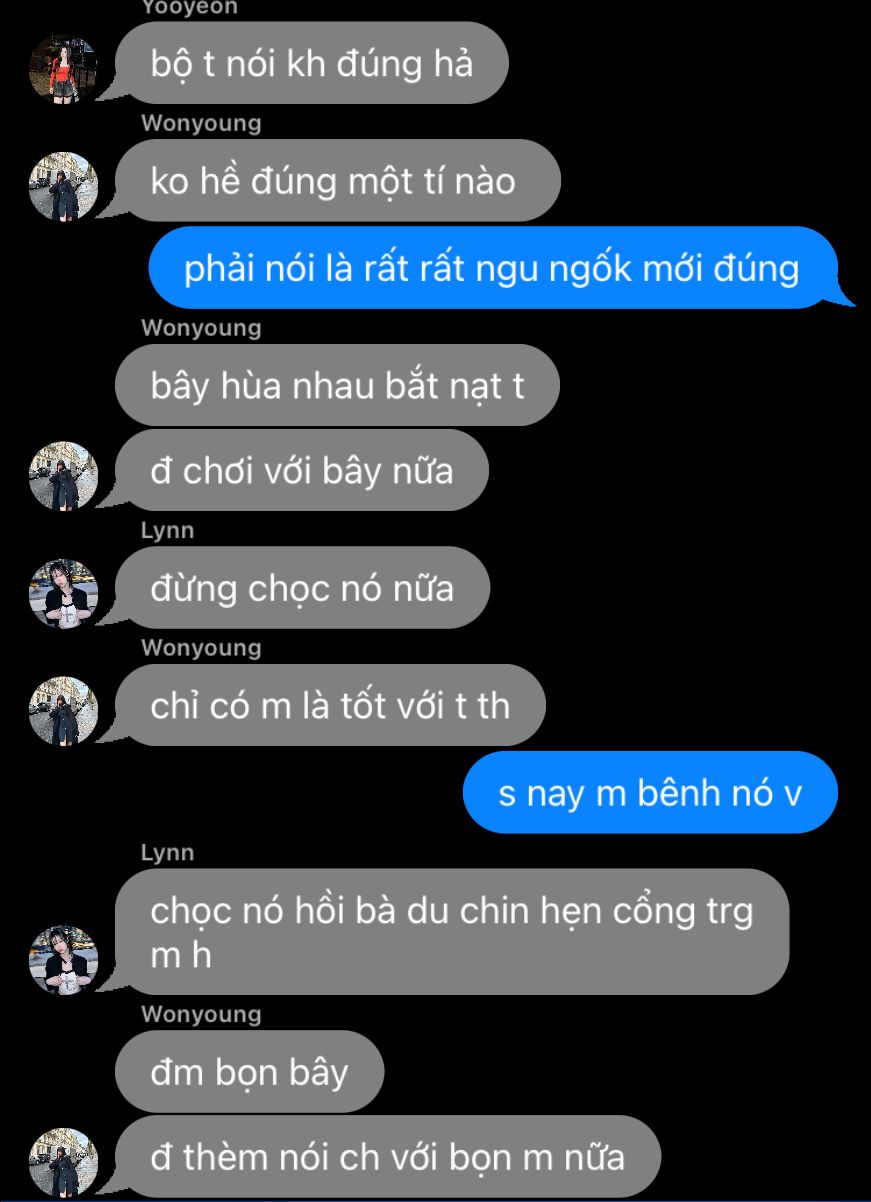Open Wonyoung's avatar next to "đ chơi với bây nữa"
The height and width of the screenshot is (1202, 871).
click(x=64, y=476)
